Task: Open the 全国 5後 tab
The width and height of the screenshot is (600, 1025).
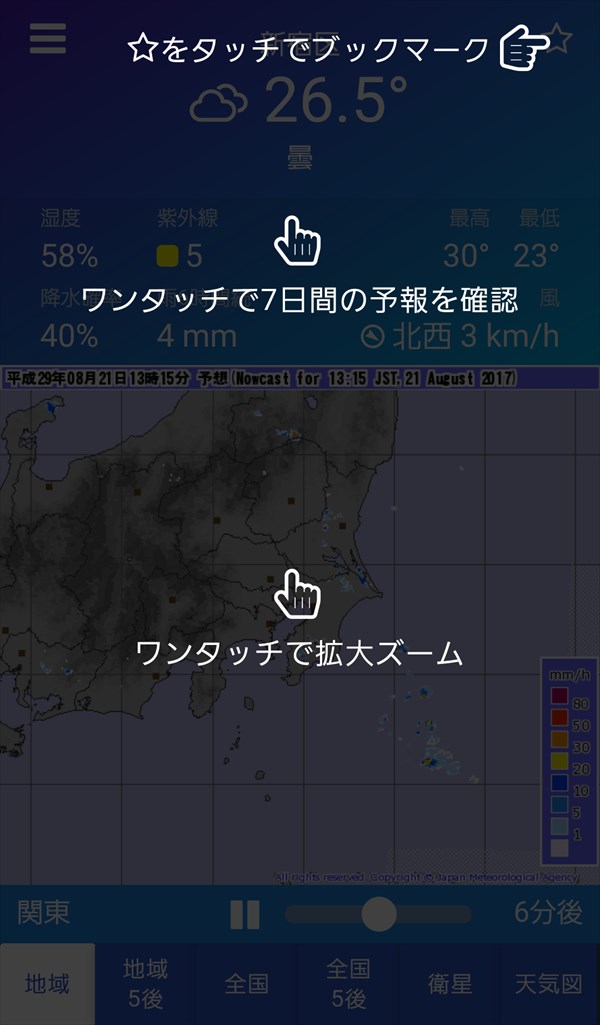Action: tap(348, 984)
